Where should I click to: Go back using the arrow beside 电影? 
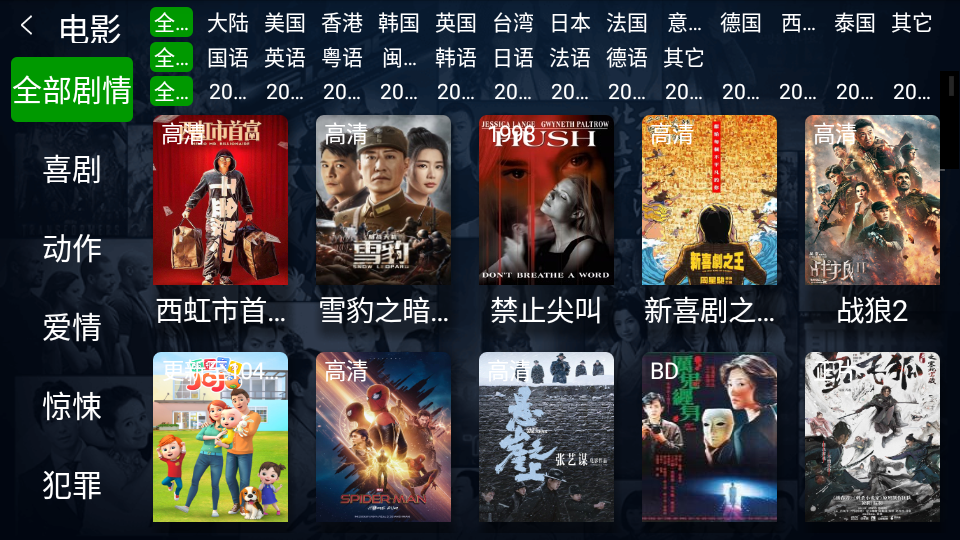tap(27, 26)
